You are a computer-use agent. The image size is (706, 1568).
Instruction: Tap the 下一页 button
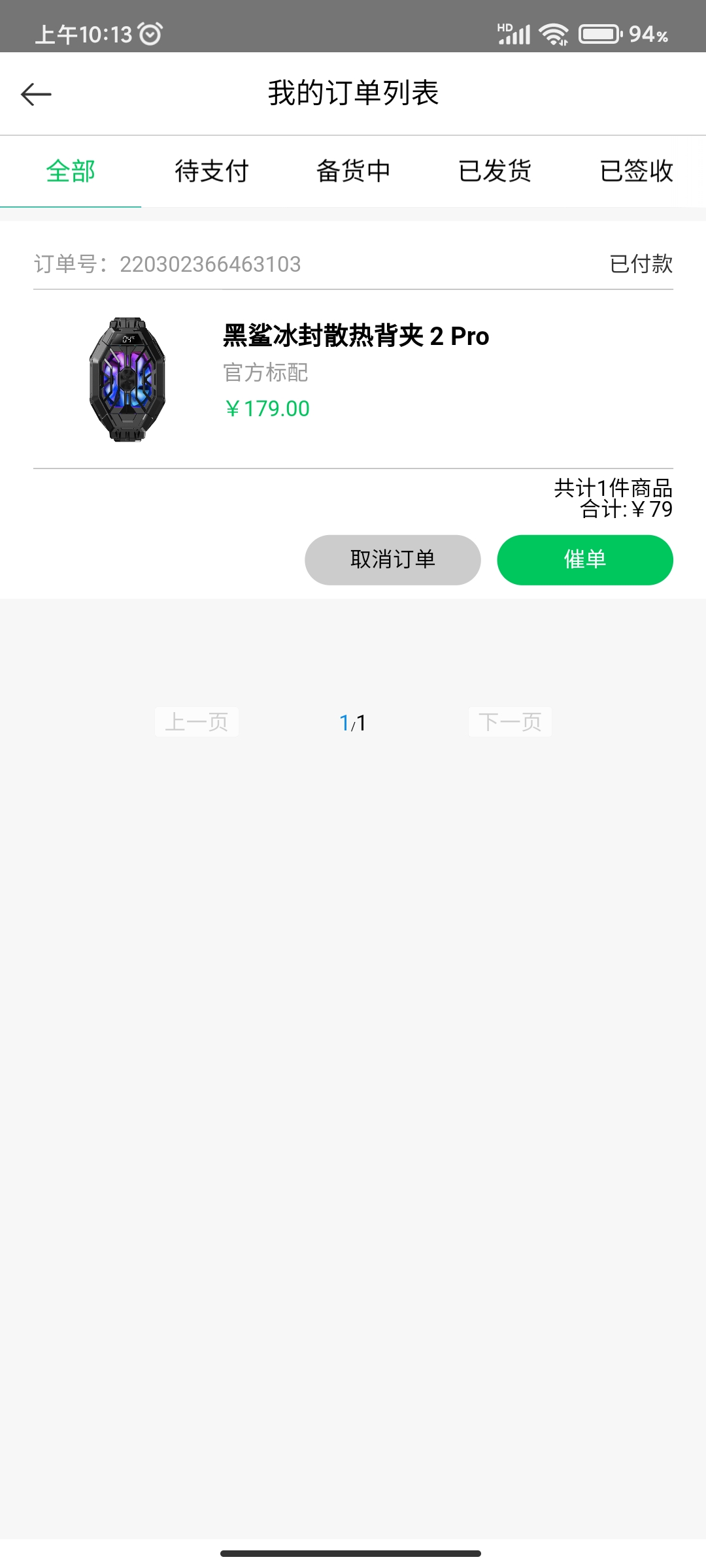[x=510, y=722]
